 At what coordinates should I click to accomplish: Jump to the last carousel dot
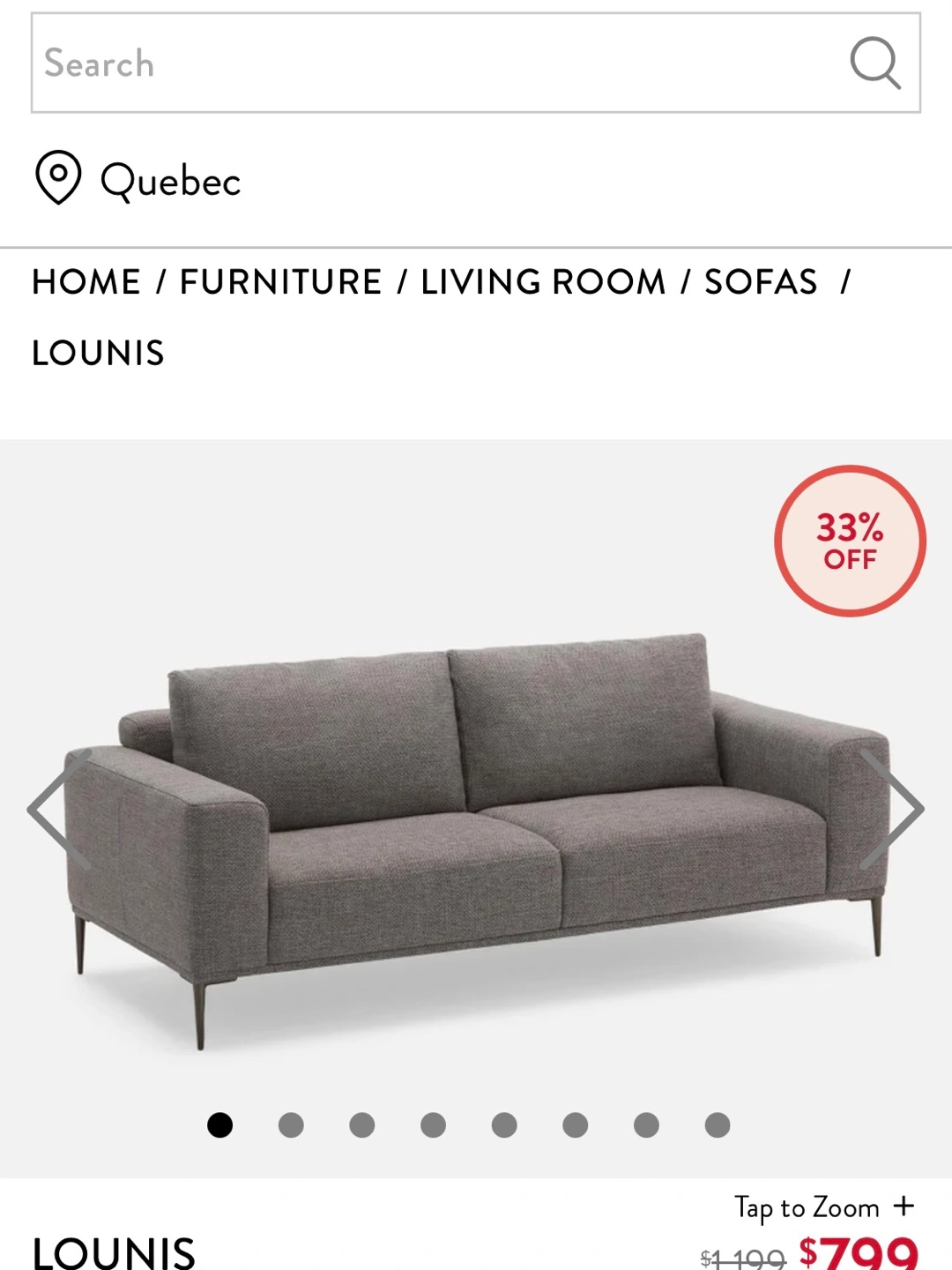pyautogui.click(x=718, y=1124)
